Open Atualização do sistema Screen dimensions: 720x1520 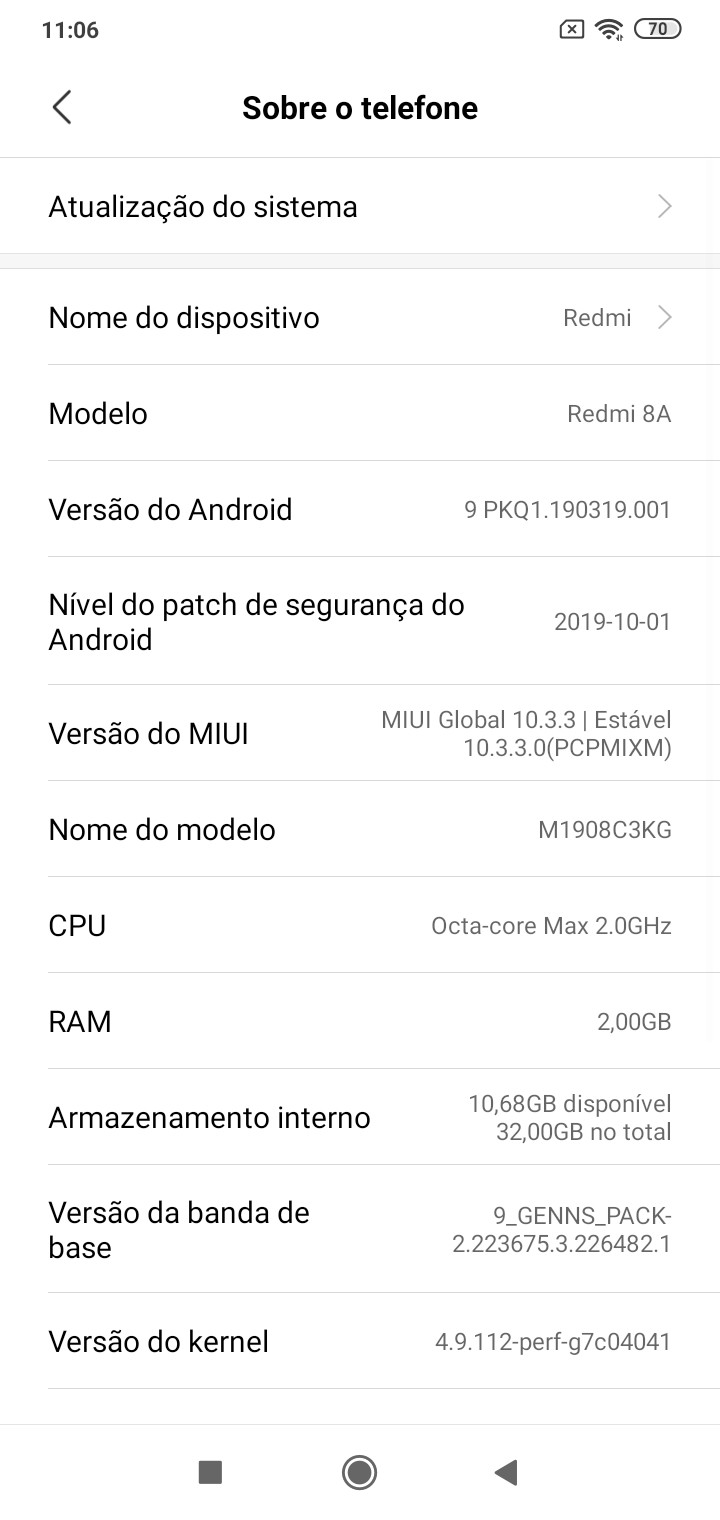pos(360,206)
